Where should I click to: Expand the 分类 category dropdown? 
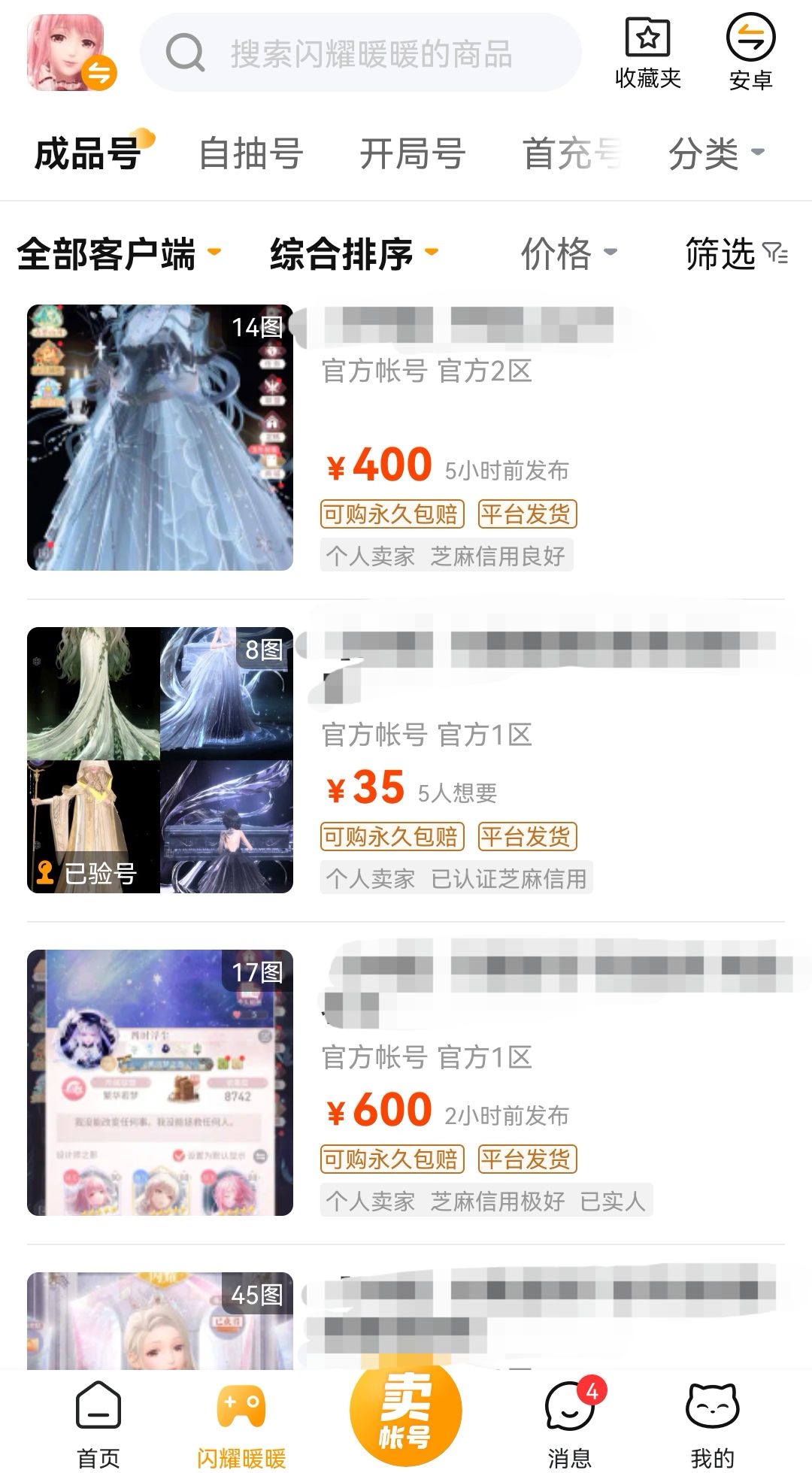click(716, 154)
